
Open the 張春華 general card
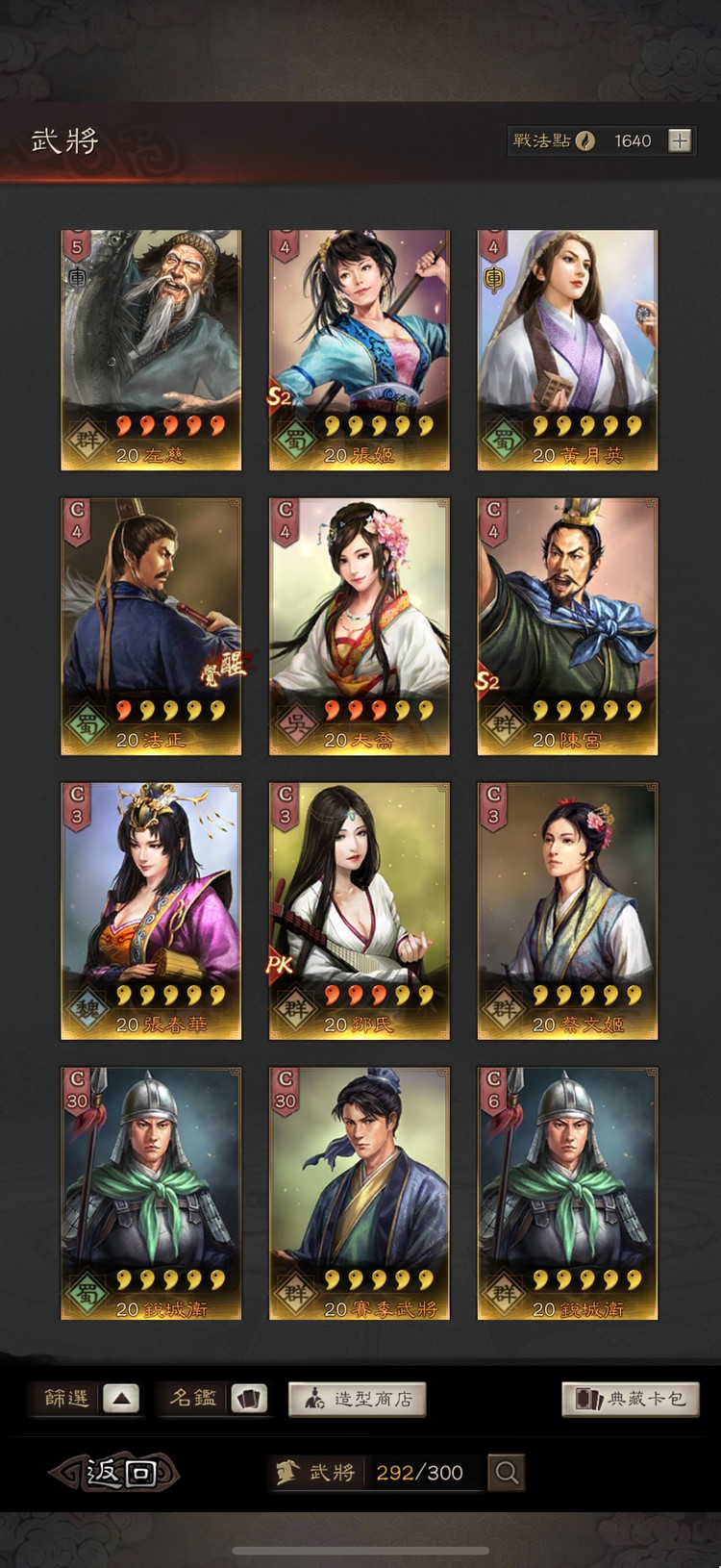click(x=151, y=910)
